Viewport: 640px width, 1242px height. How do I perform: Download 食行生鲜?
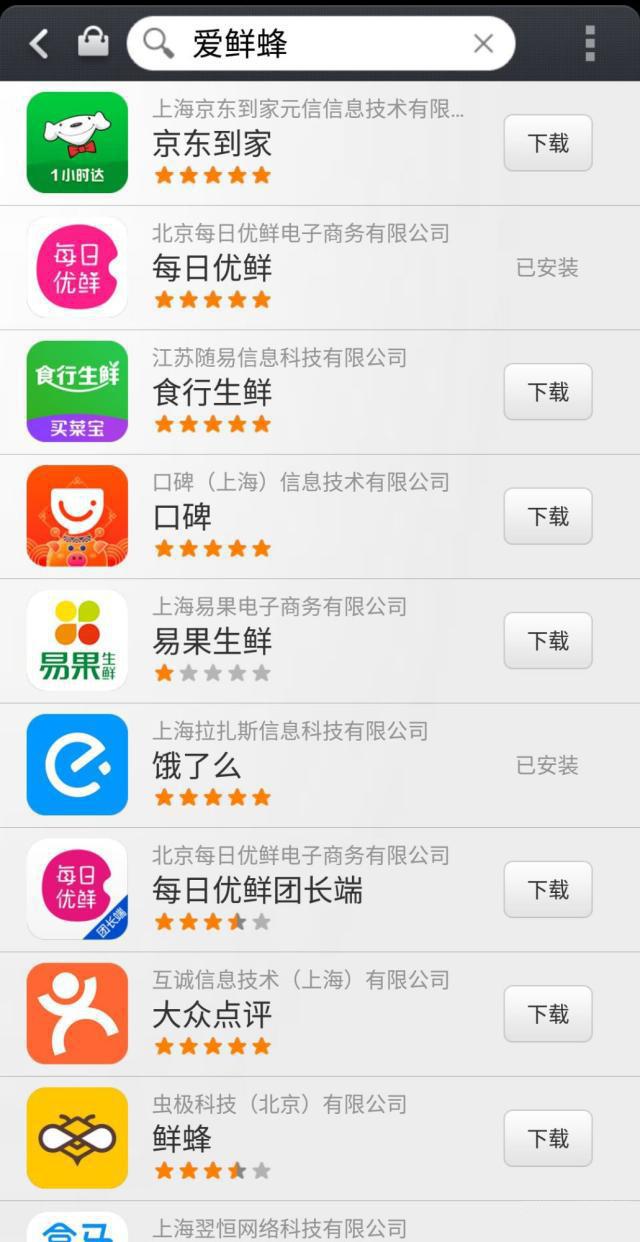[x=547, y=392]
